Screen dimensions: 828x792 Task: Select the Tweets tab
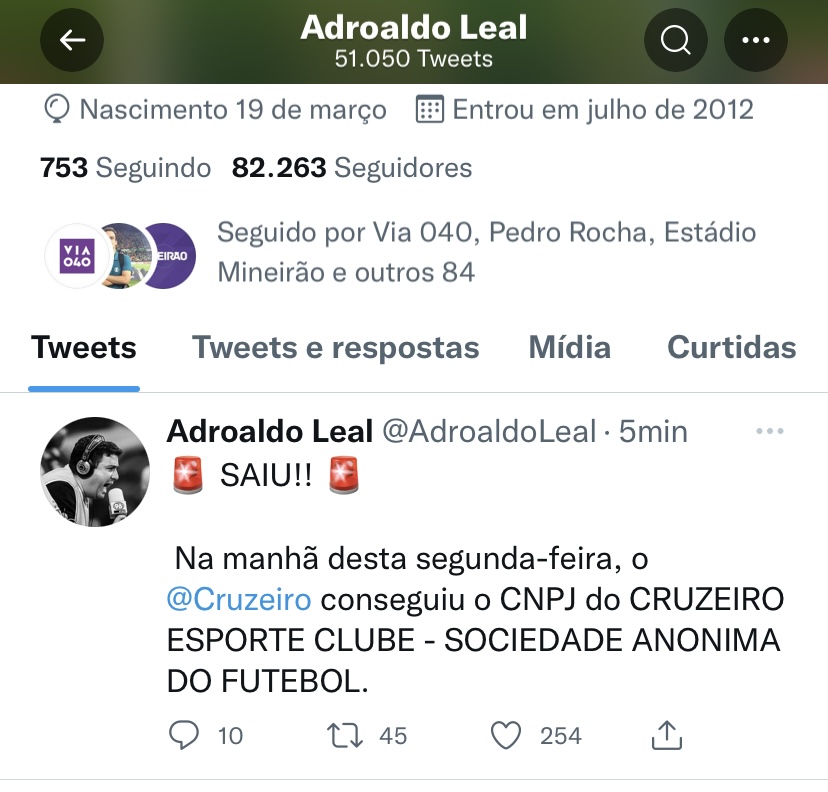pos(84,348)
